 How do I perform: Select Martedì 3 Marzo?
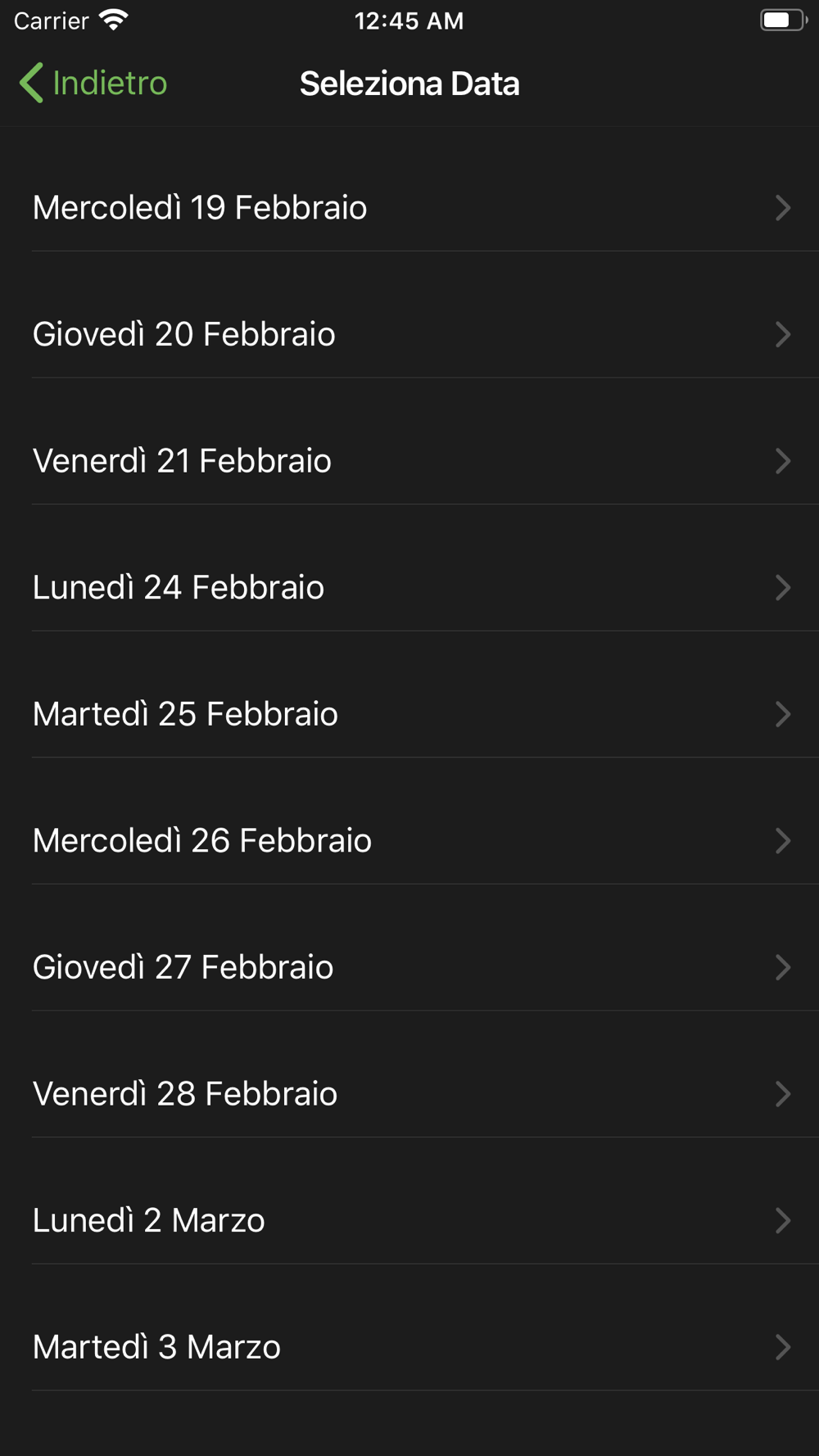(x=409, y=1347)
